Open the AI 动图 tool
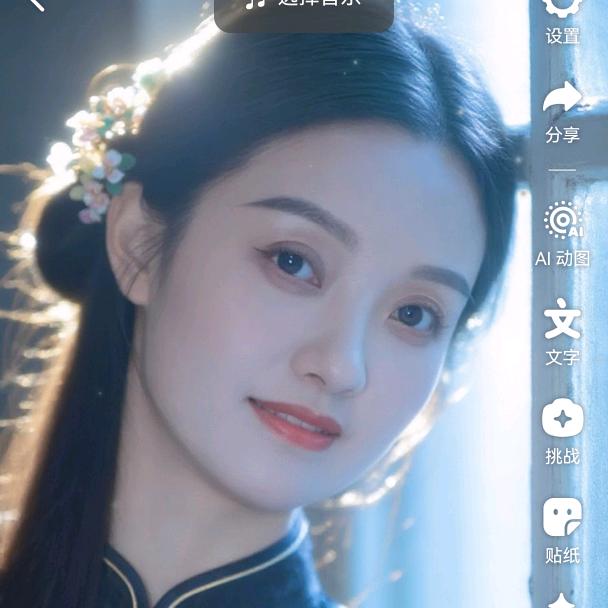This screenshot has width=608, height=608. pos(562,235)
